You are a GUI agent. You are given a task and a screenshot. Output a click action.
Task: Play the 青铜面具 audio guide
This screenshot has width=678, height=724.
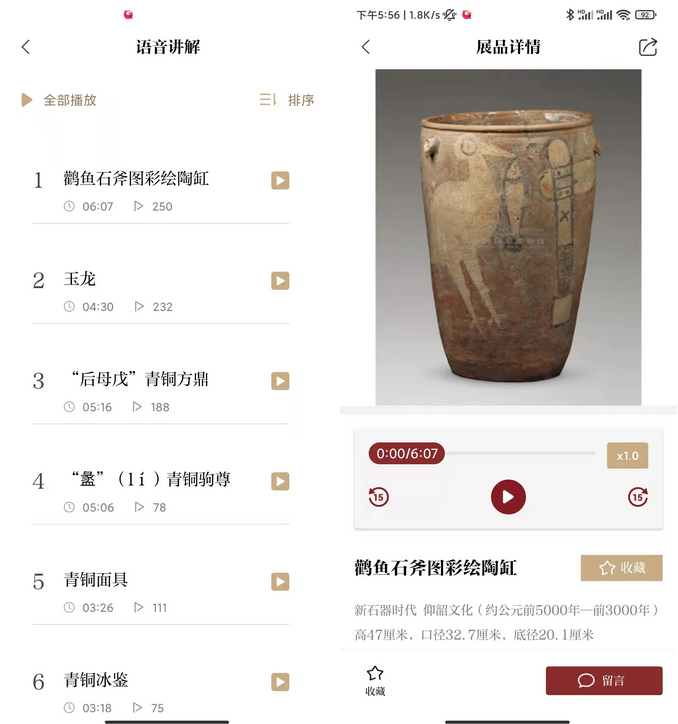click(x=280, y=581)
